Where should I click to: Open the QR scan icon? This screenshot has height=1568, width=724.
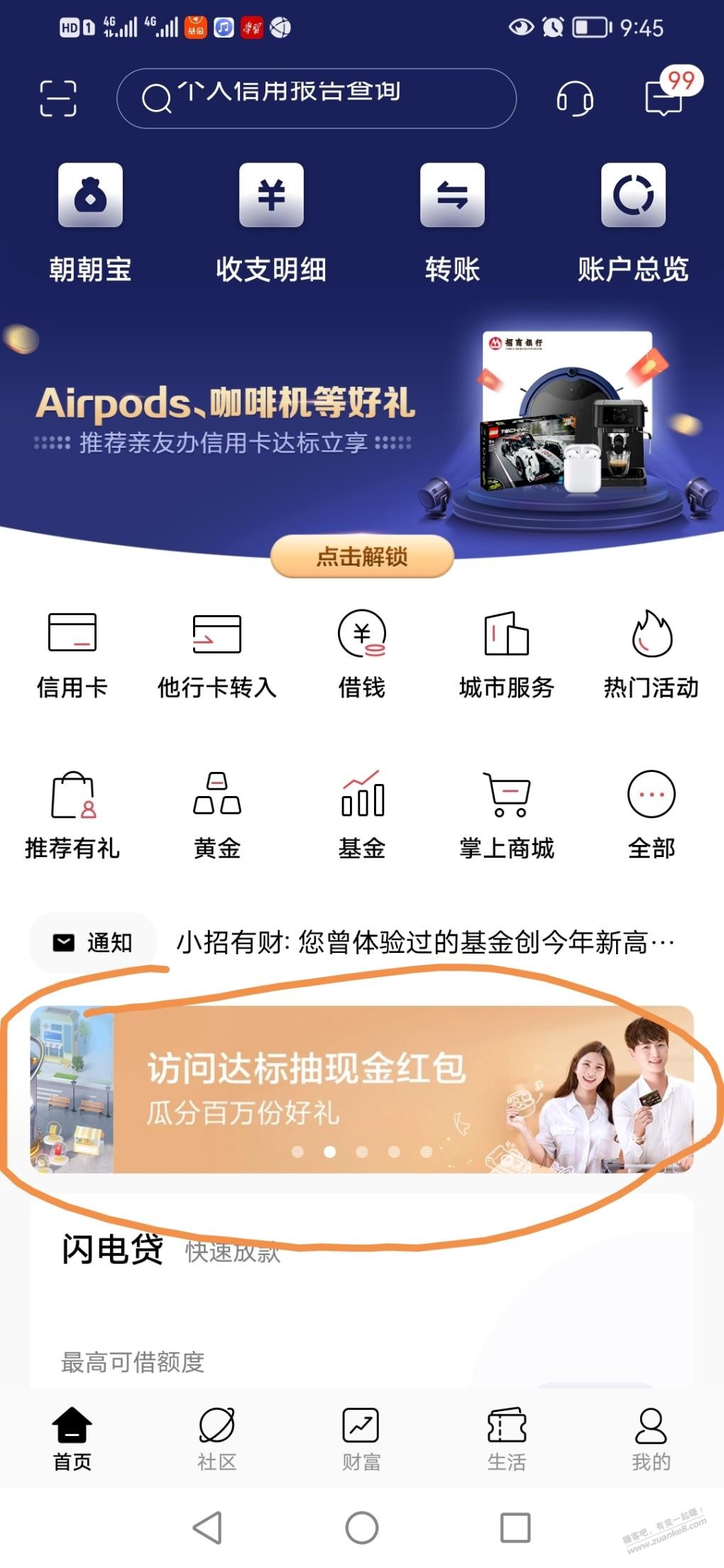57,98
